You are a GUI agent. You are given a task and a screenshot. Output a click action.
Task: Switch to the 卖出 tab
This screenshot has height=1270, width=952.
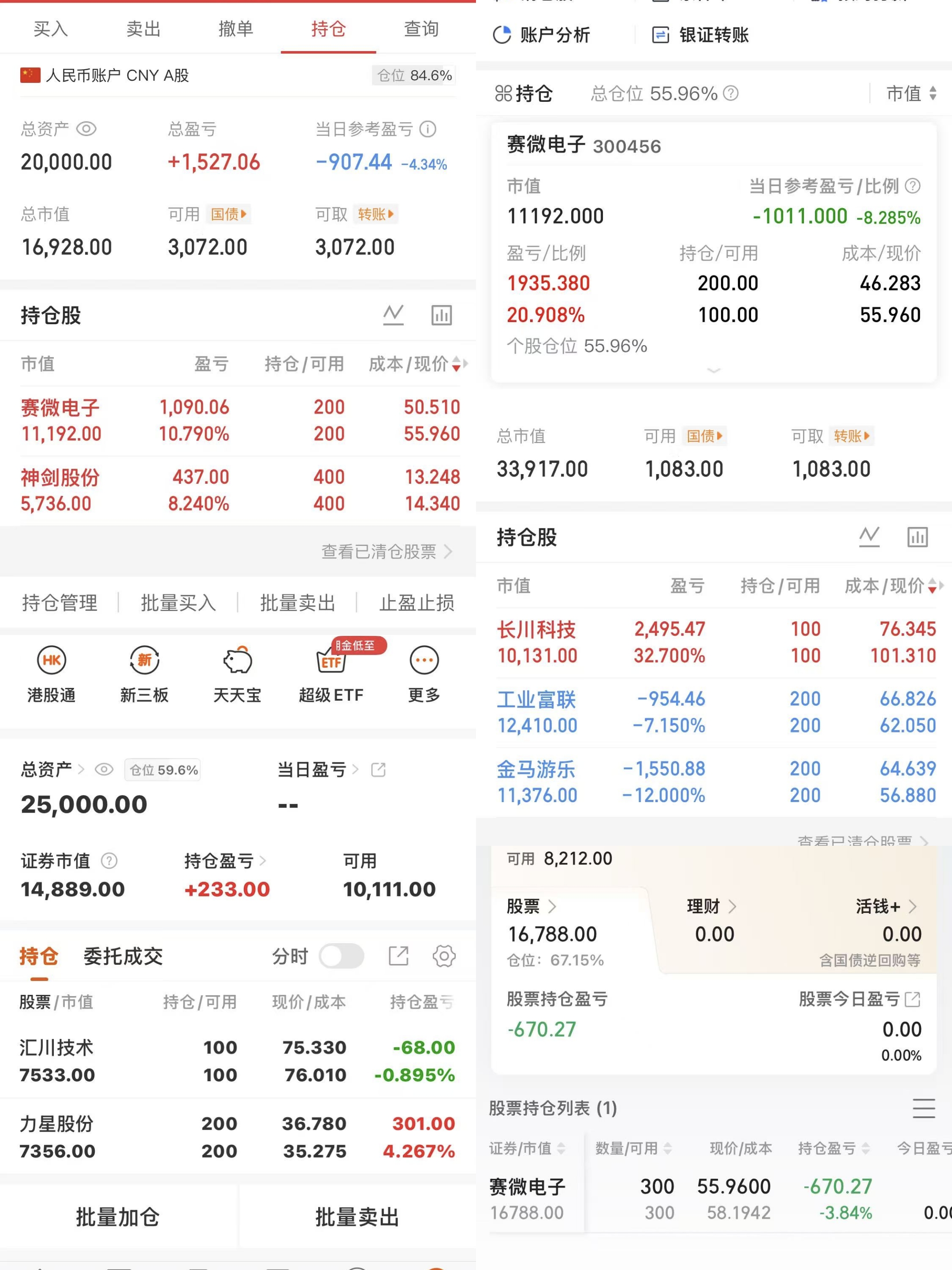pos(143,29)
